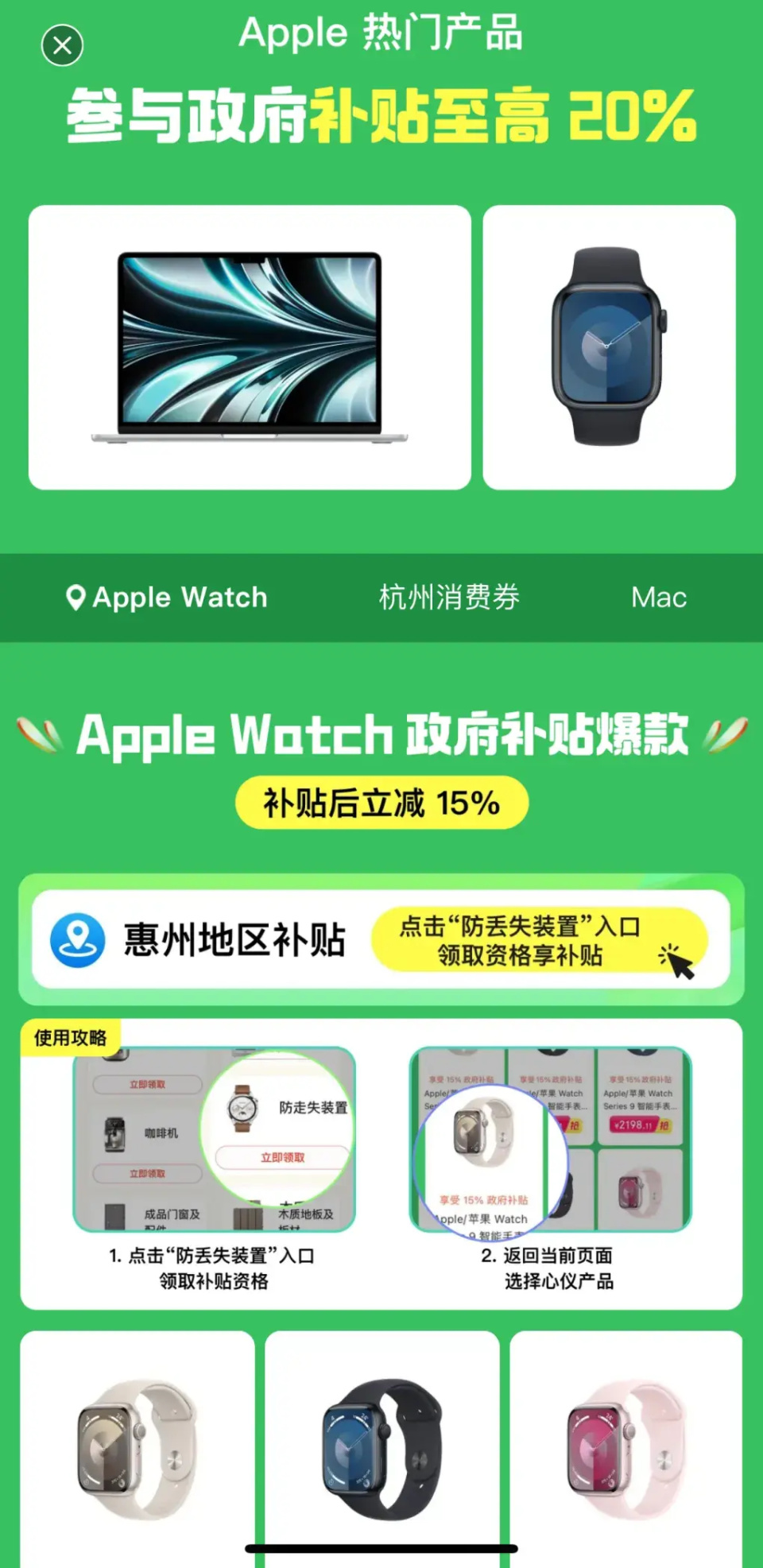Open the Apple Watch section tab
This screenshot has height=1568, width=763.
(x=179, y=598)
